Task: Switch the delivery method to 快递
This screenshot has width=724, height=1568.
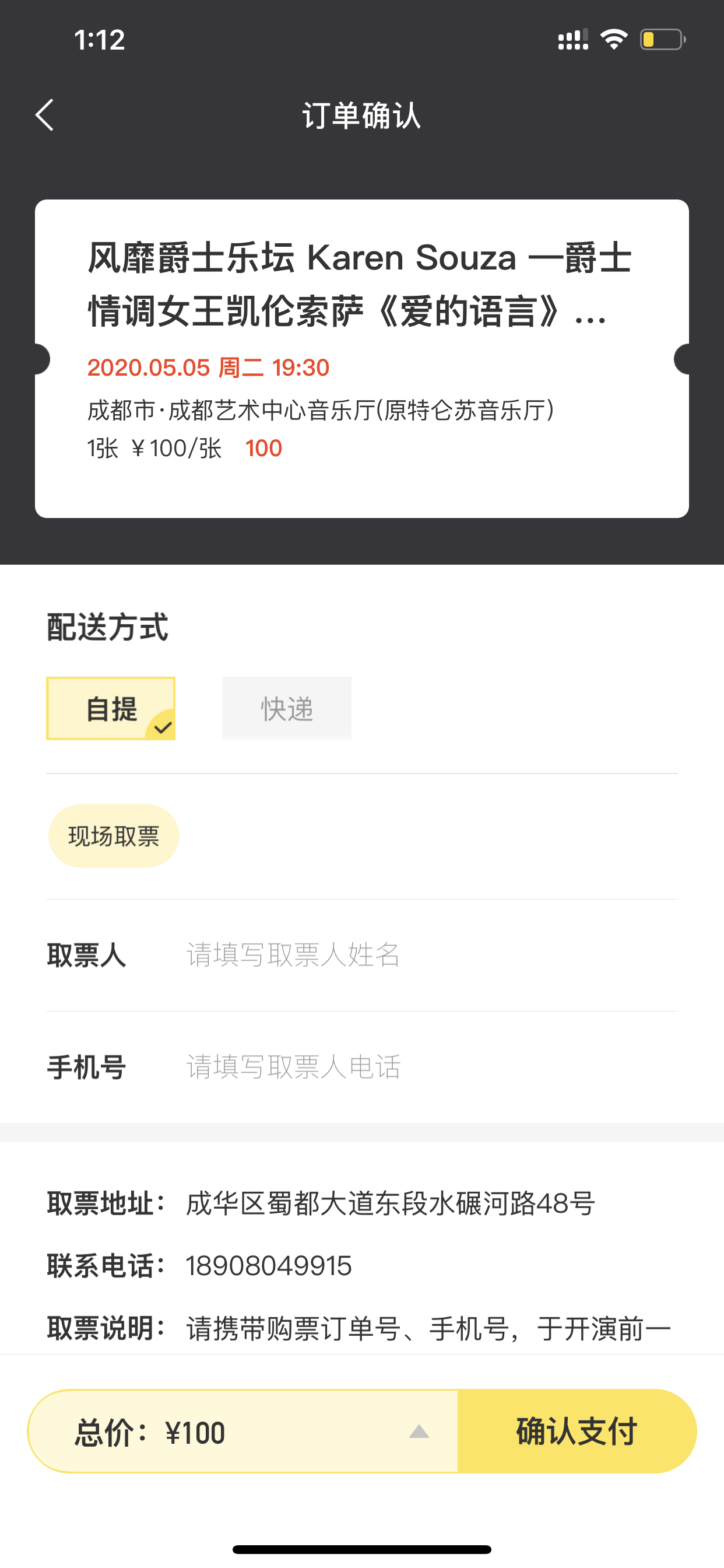Action: 287,709
